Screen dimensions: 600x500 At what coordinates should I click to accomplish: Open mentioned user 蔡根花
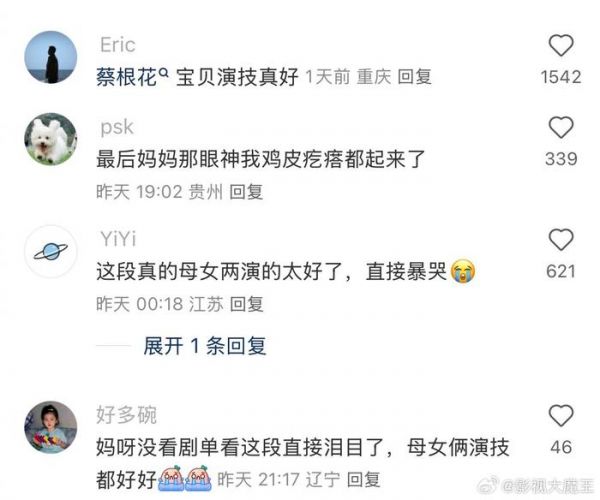coord(126,77)
